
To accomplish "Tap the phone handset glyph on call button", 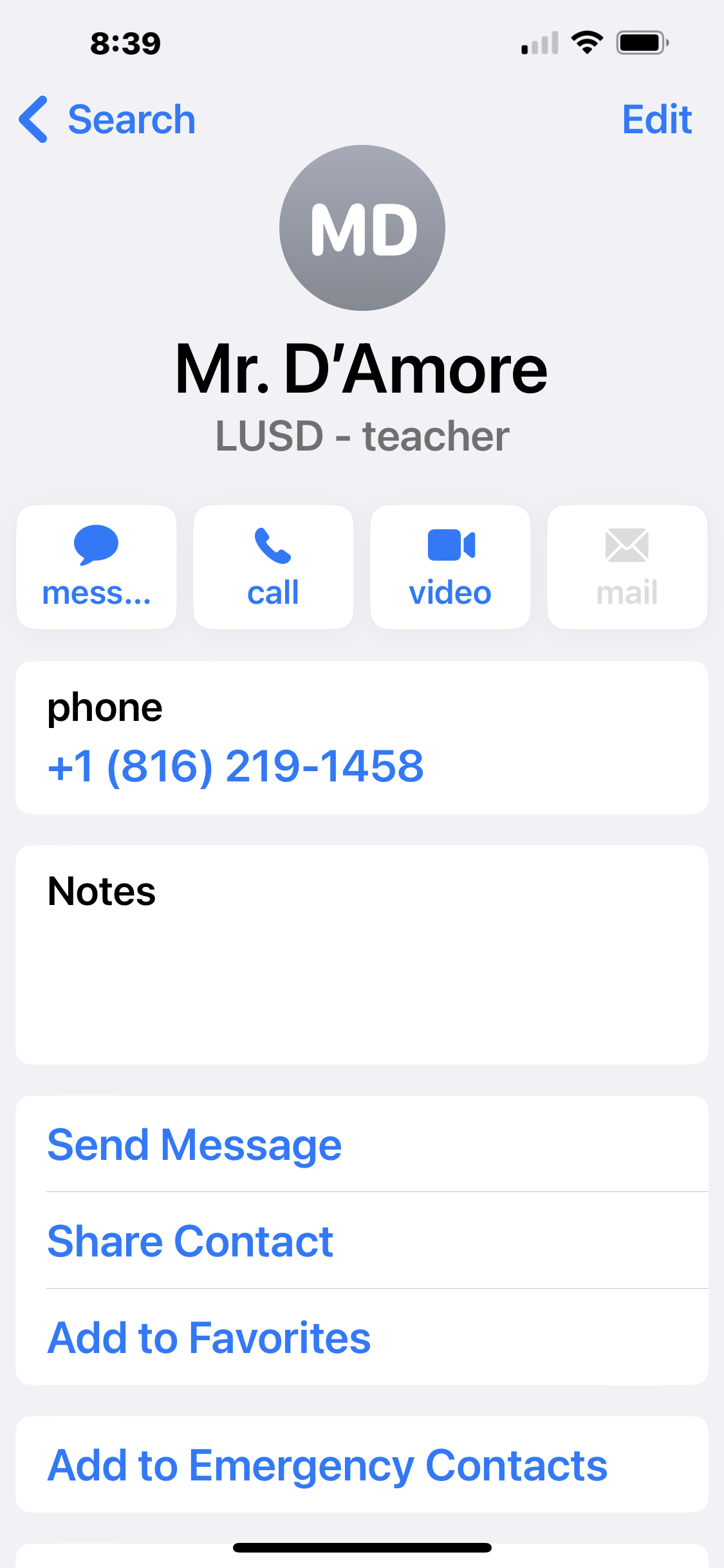I will pos(272,546).
